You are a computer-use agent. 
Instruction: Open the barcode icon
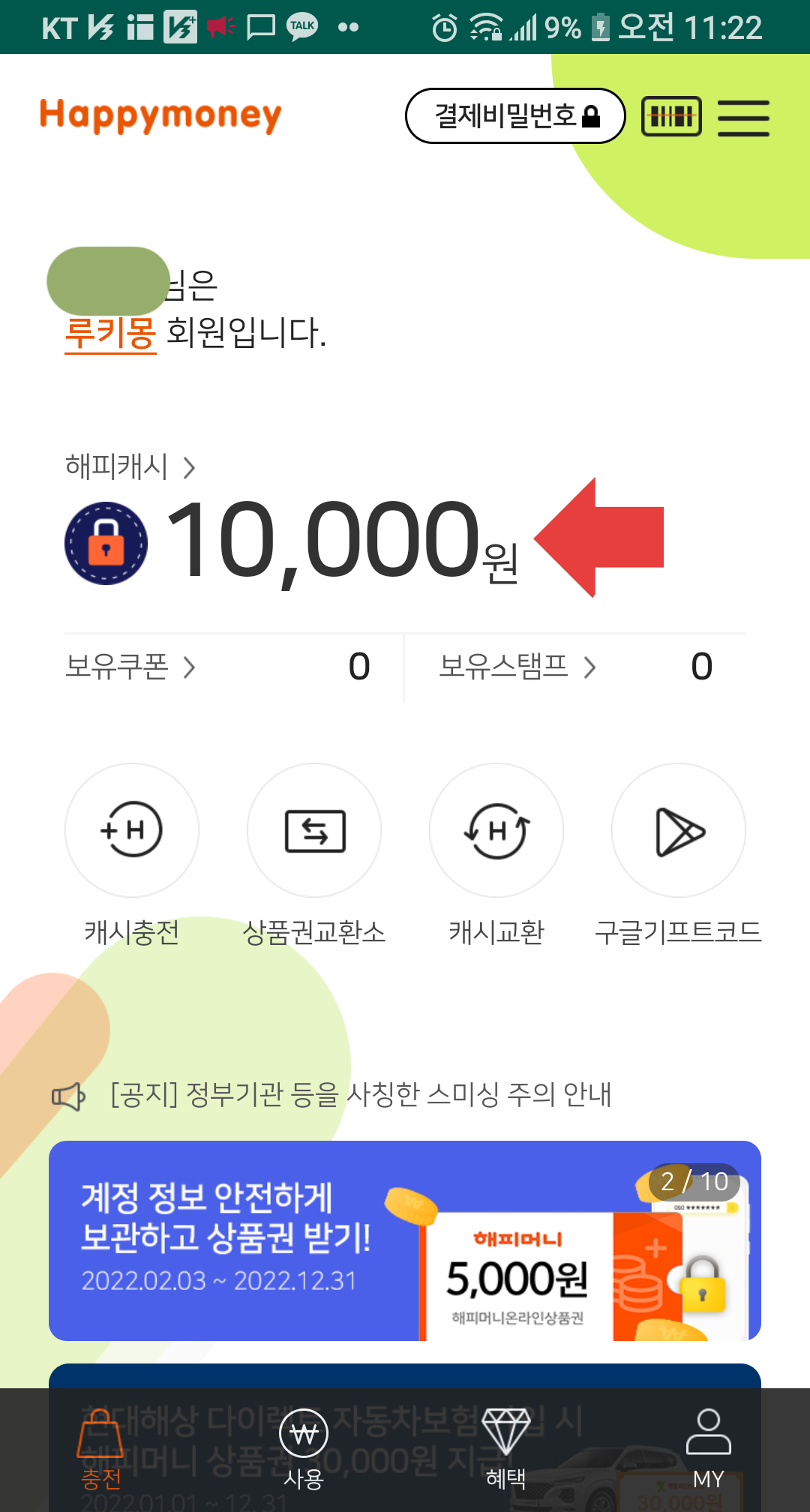[x=671, y=116]
